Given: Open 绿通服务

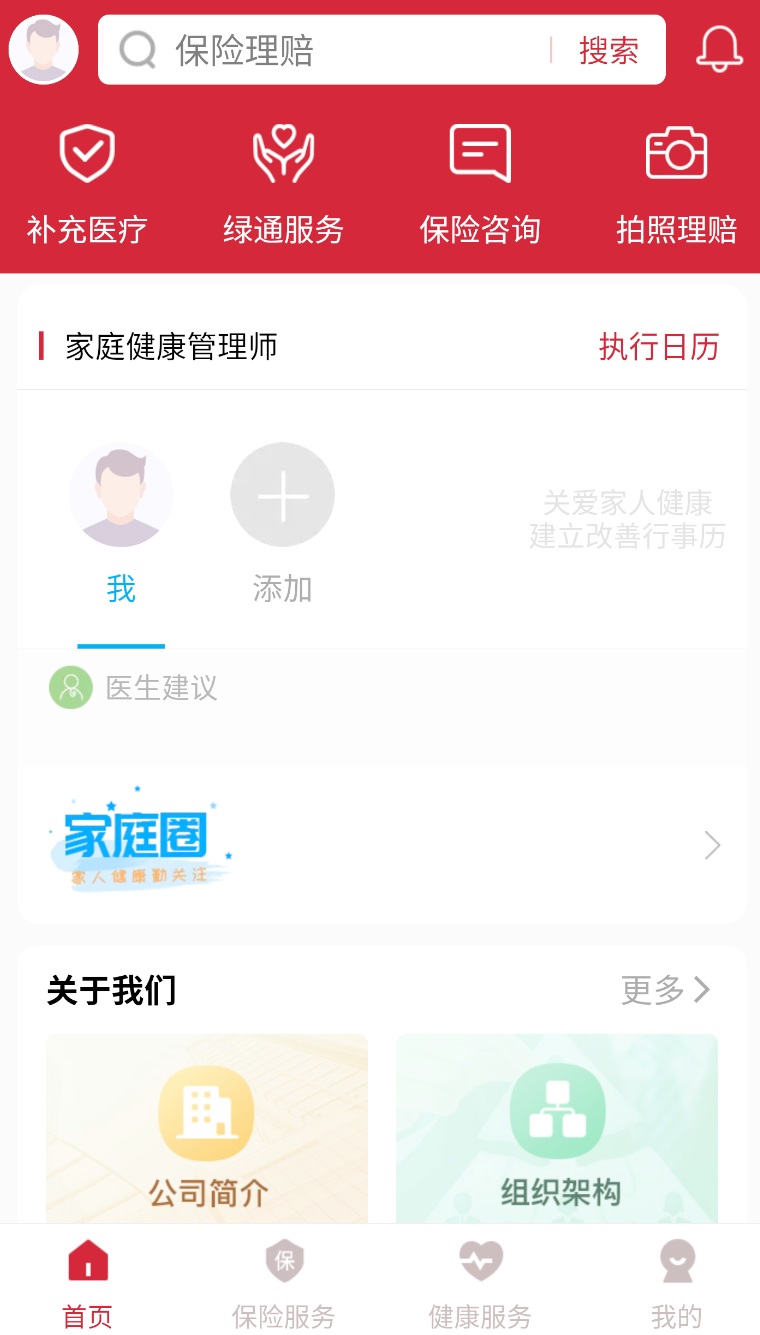Looking at the screenshot, I should click(283, 185).
